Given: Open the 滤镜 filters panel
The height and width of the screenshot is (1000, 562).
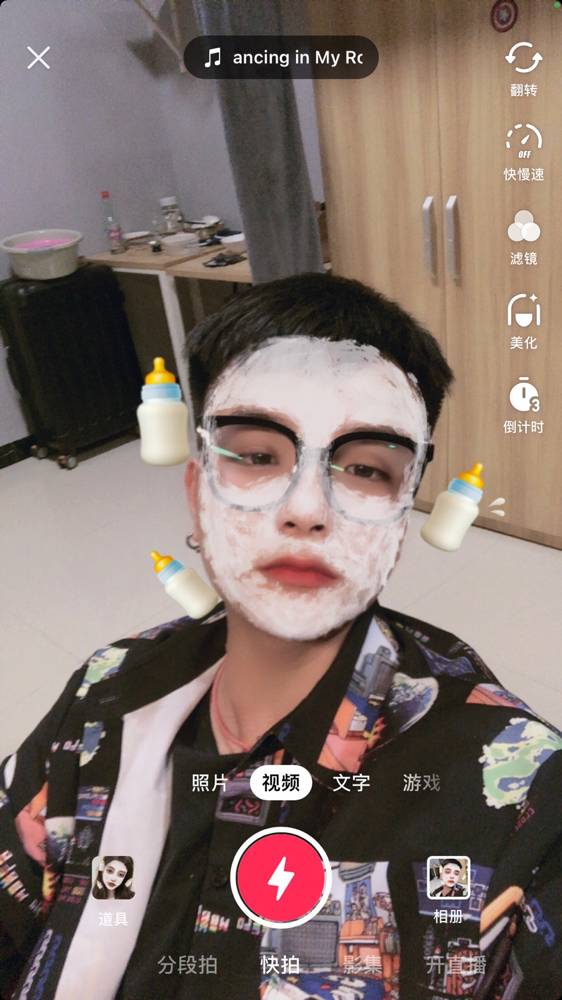Looking at the screenshot, I should click(524, 237).
